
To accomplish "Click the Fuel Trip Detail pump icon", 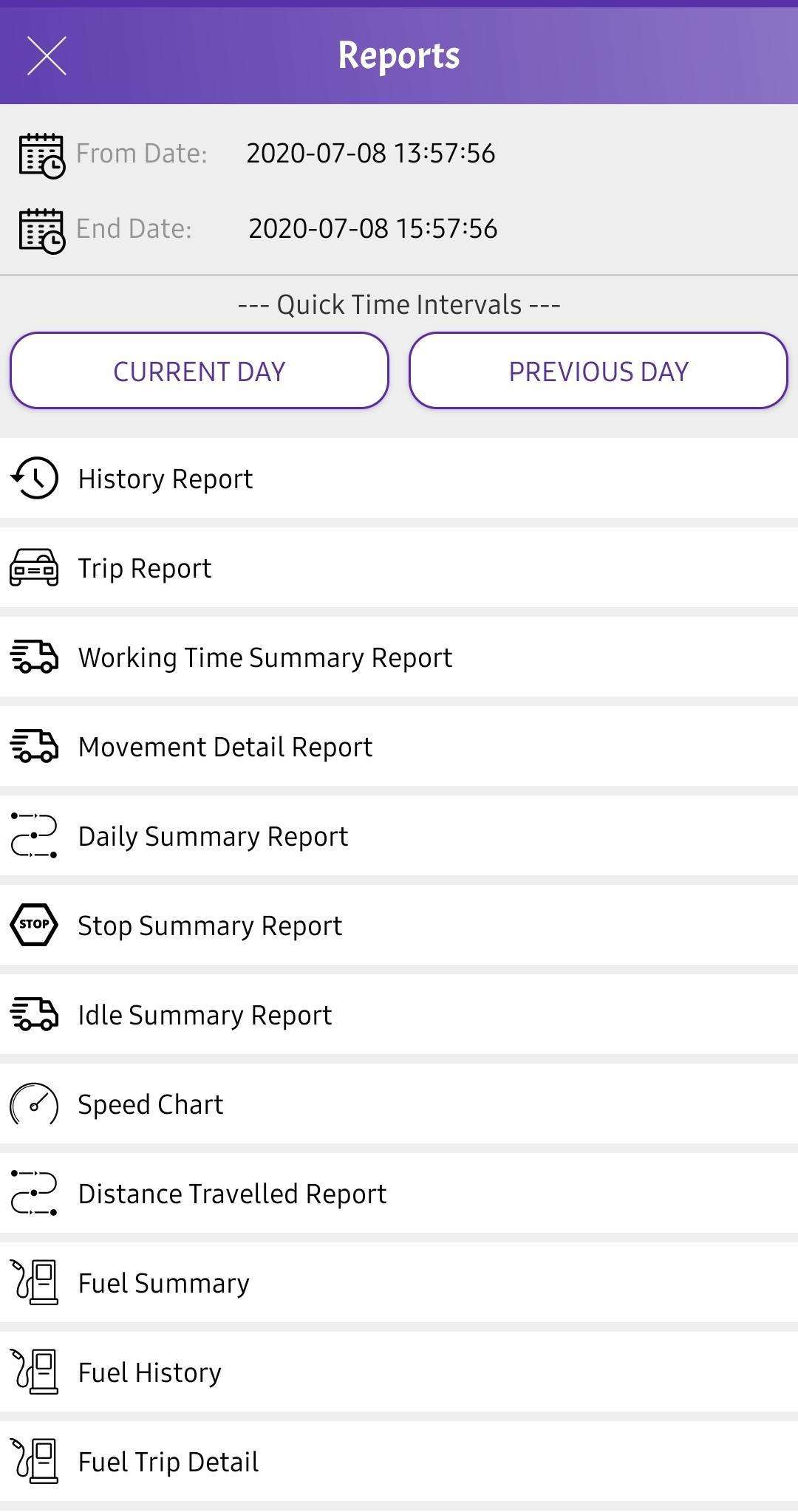I will point(33,1461).
